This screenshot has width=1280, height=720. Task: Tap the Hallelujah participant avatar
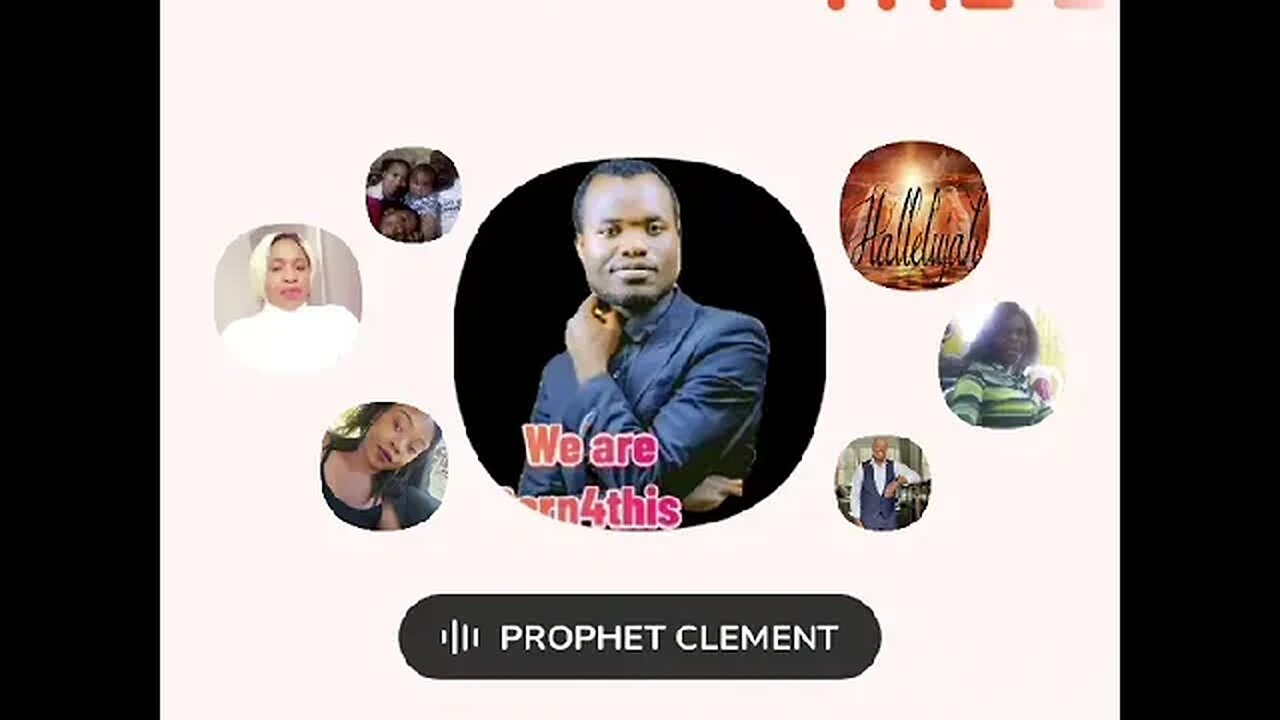coord(914,216)
